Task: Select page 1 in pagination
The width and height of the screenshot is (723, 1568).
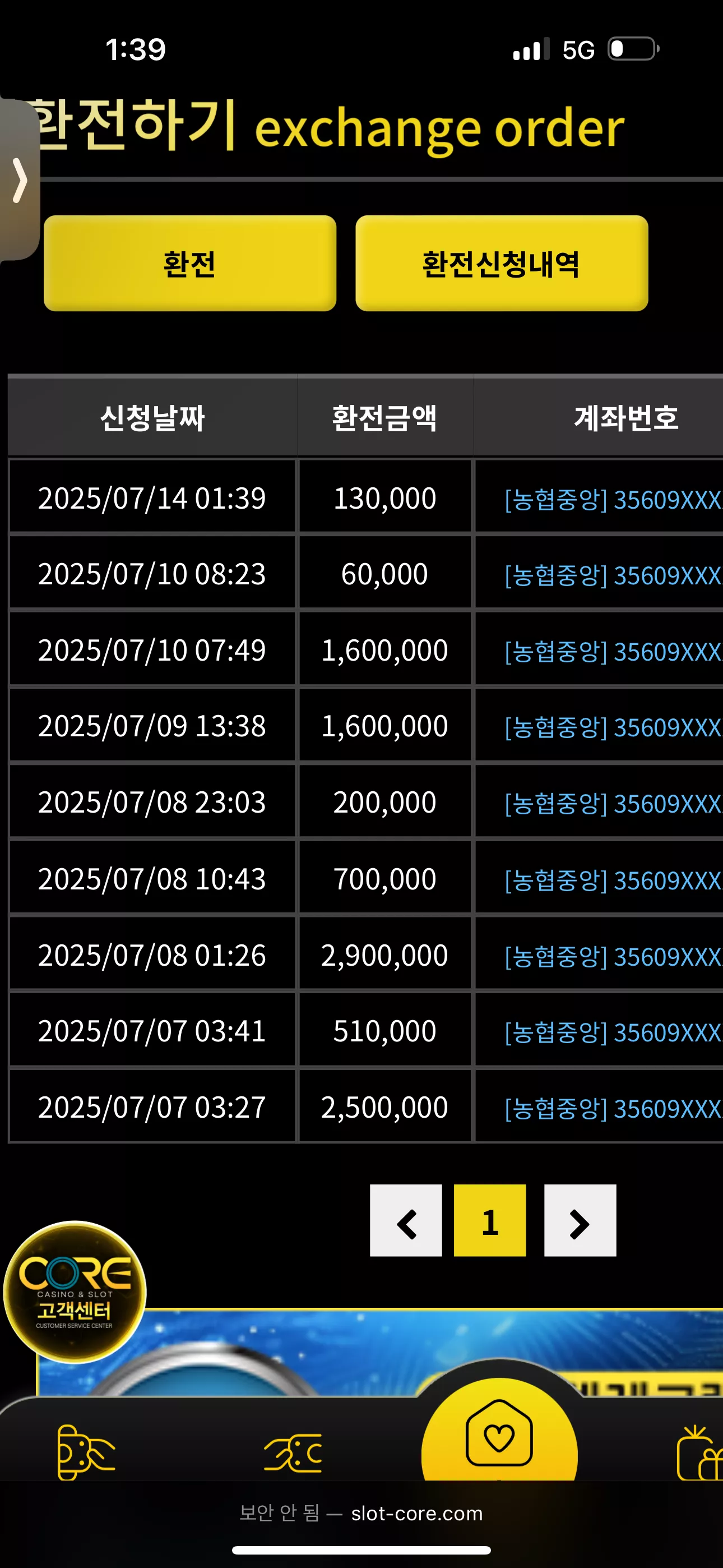Action: (x=490, y=1220)
